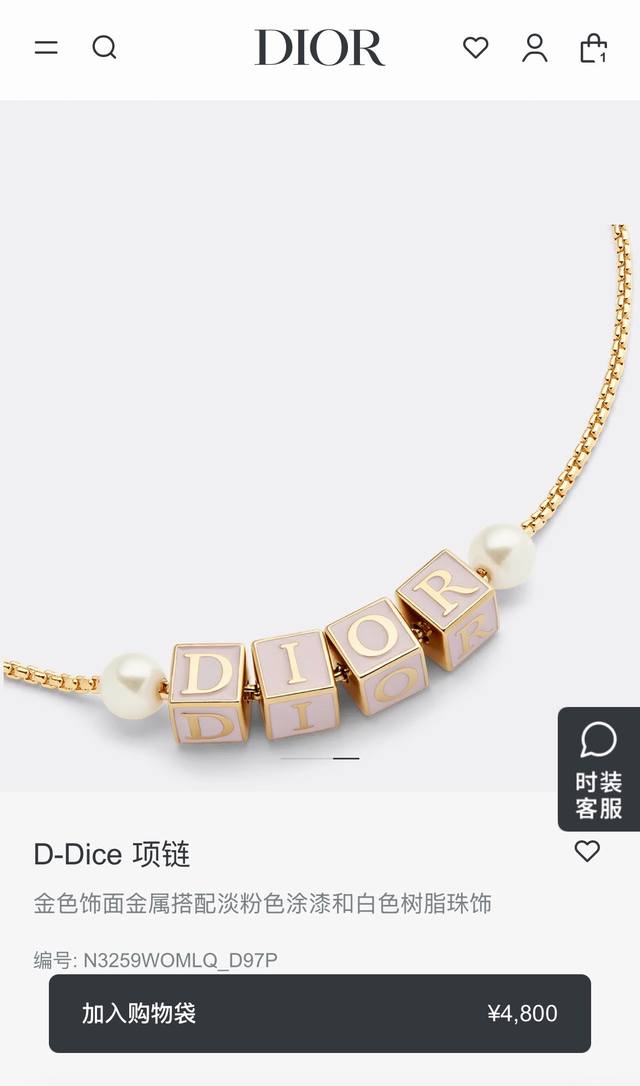Open the shopping bag
Screen dimensions: 640x1086
[x=594, y=47]
